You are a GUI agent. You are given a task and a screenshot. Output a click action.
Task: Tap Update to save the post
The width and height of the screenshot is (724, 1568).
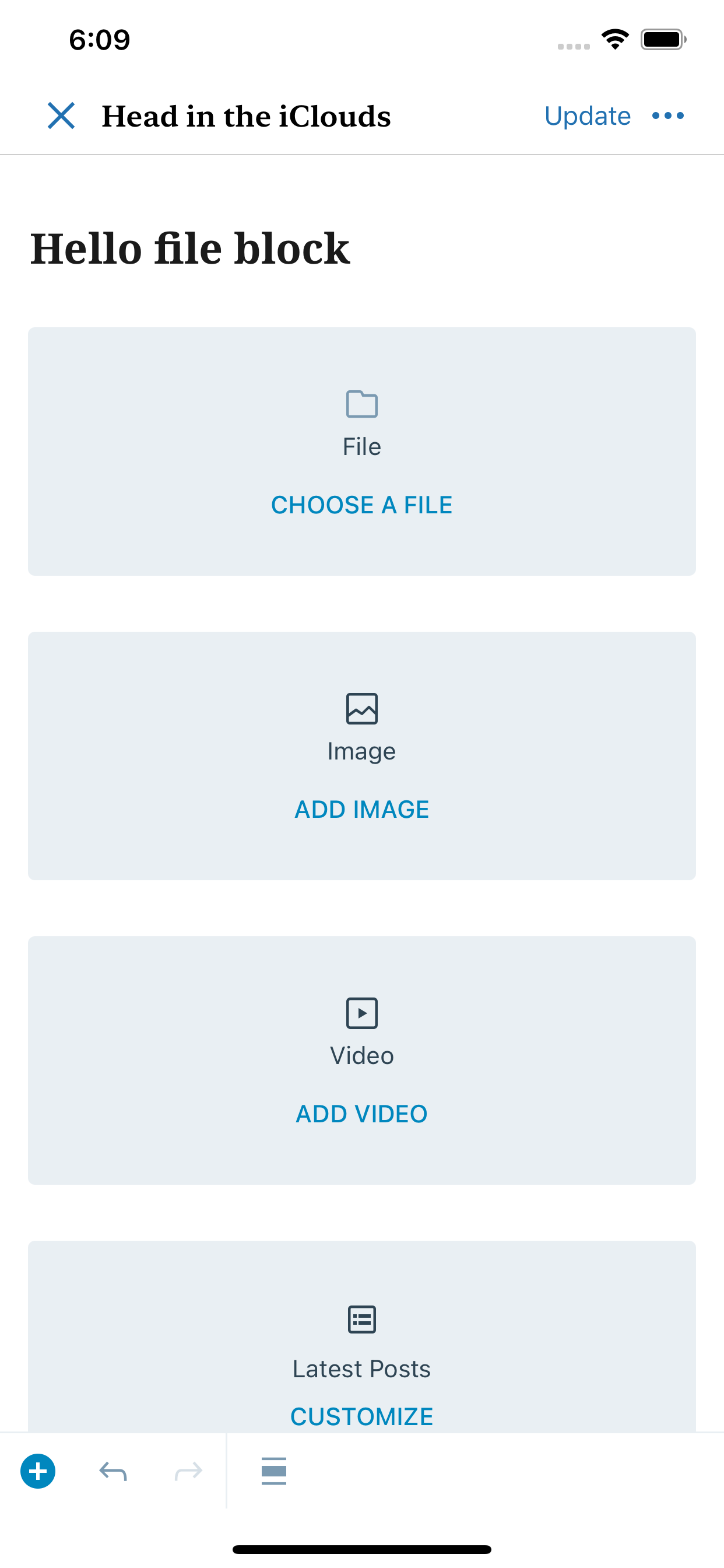click(x=587, y=116)
